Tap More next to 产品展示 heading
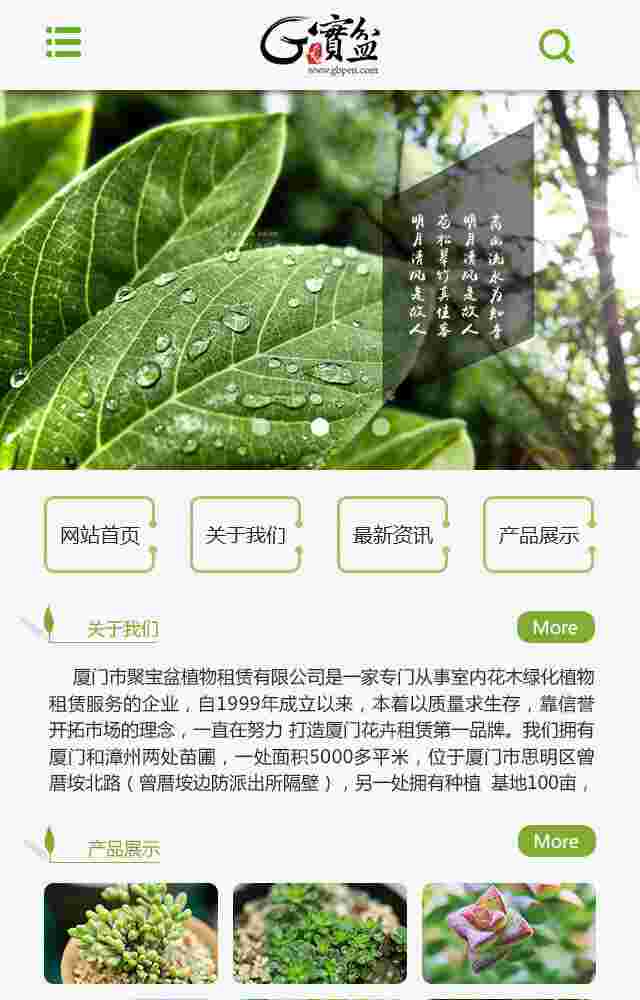Viewport: 640px width, 1000px height. (x=556, y=841)
